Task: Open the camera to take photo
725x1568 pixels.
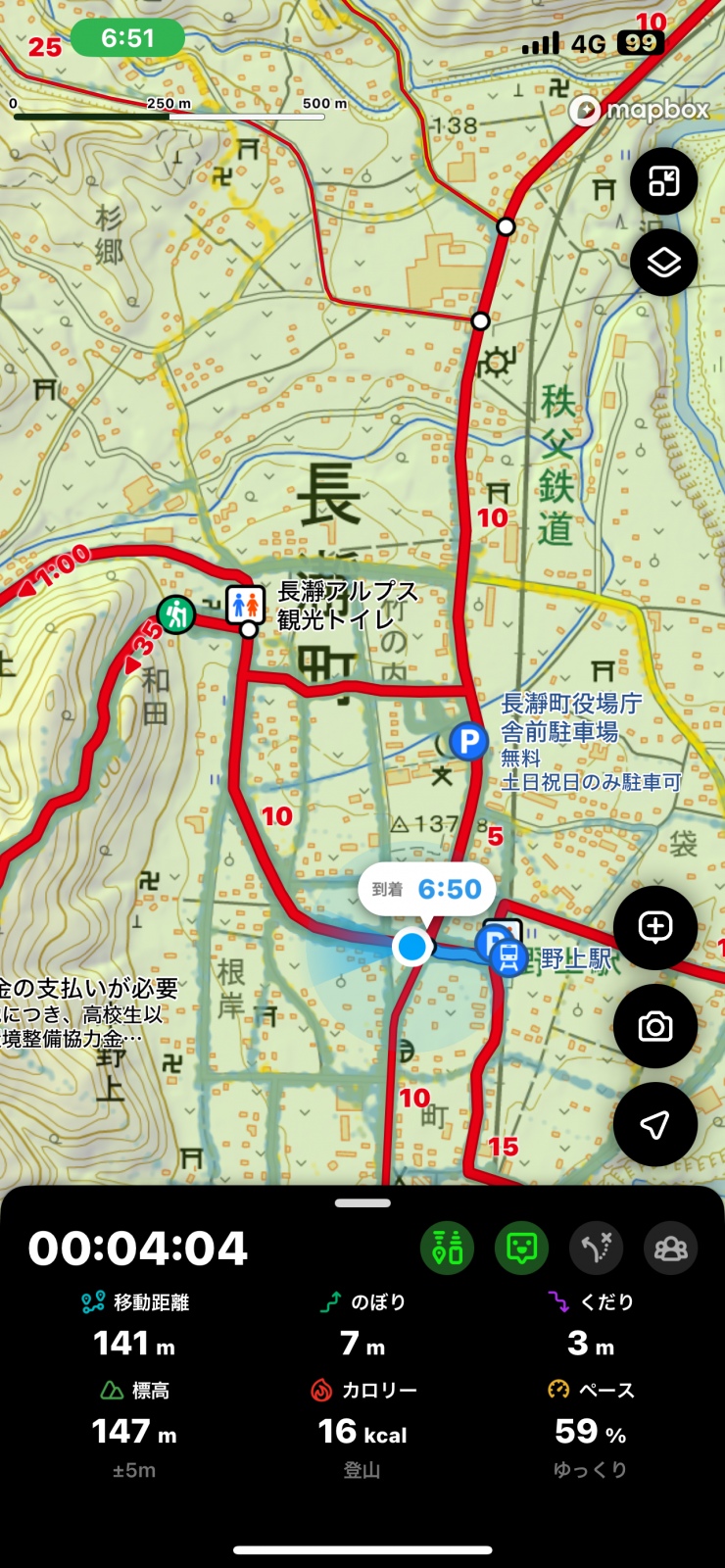Action: pyautogui.click(x=654, y=1026)
